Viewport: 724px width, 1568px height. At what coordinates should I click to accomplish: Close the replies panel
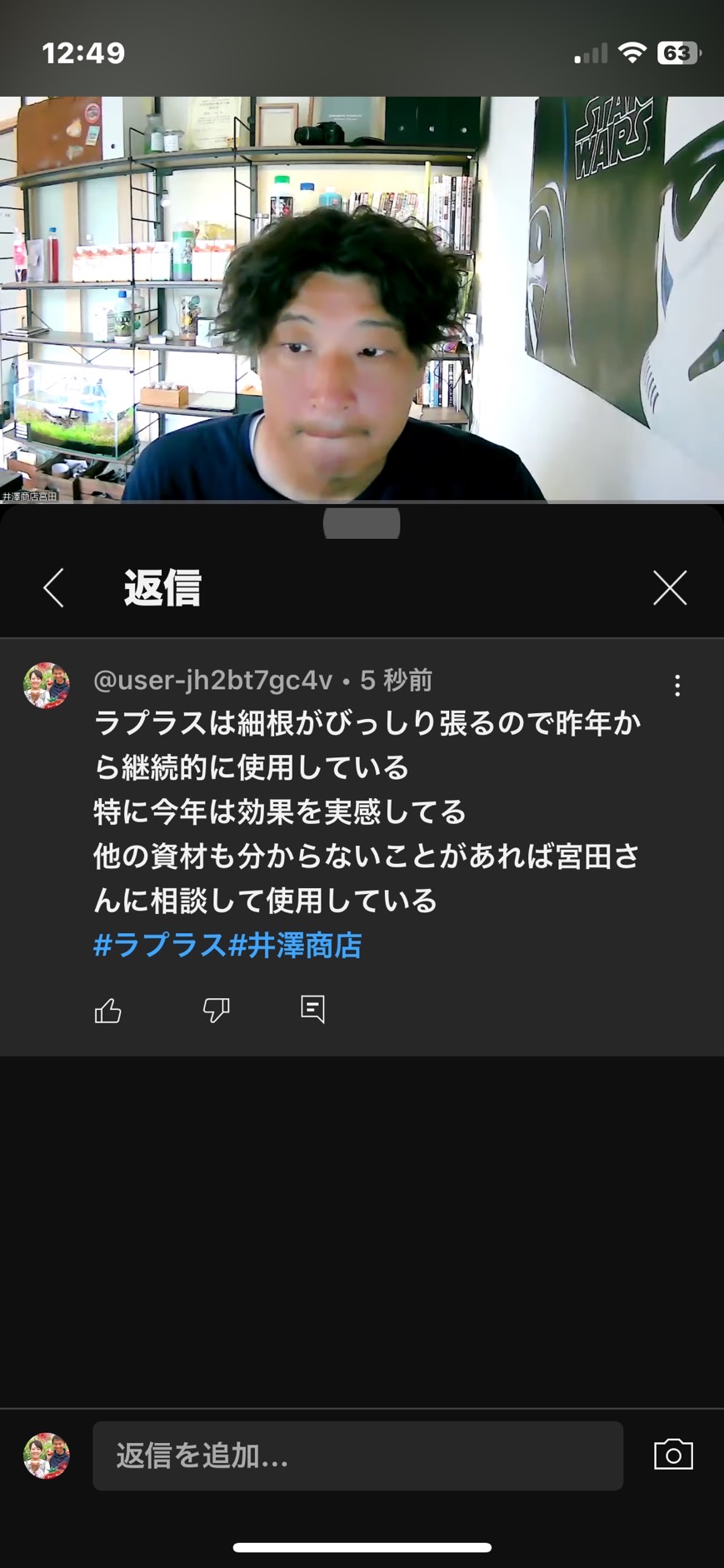coord(670,588)
